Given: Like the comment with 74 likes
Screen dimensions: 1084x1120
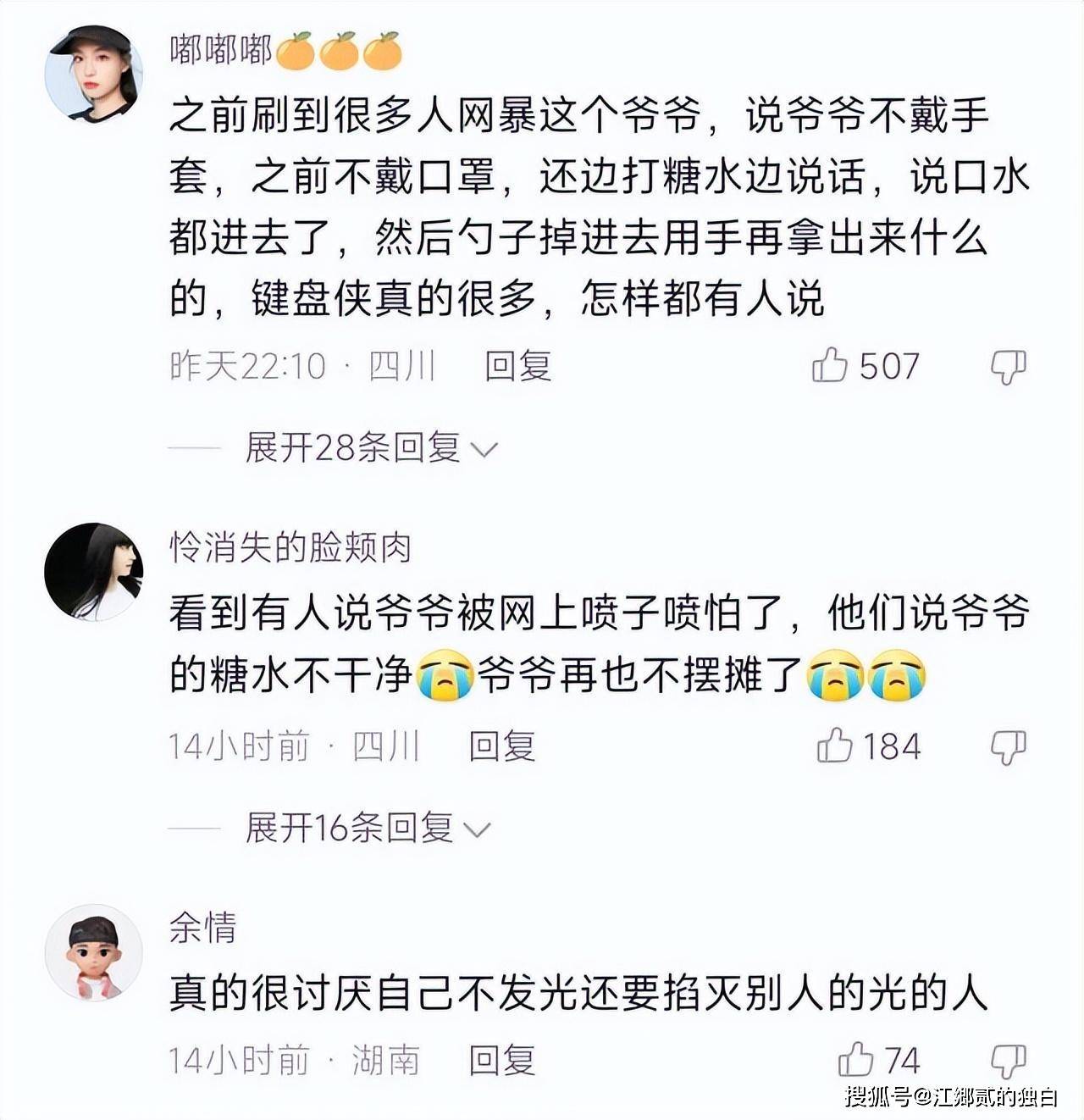Looking at the screenshot, I should tap(856, 1060).
